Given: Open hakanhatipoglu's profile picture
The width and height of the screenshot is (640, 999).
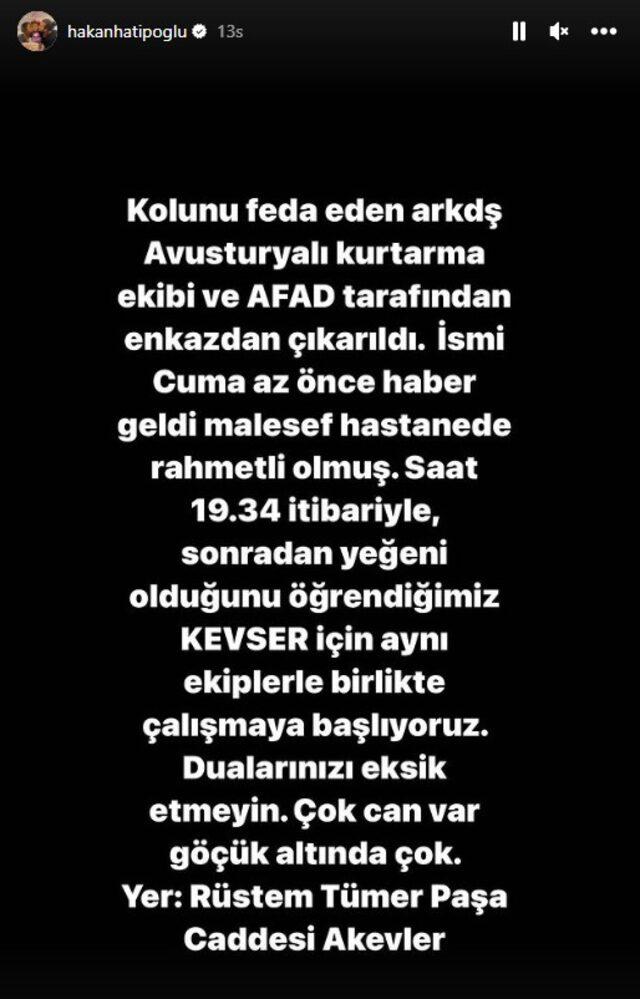Looking at the screenshot, I should (x=37, y=32).
